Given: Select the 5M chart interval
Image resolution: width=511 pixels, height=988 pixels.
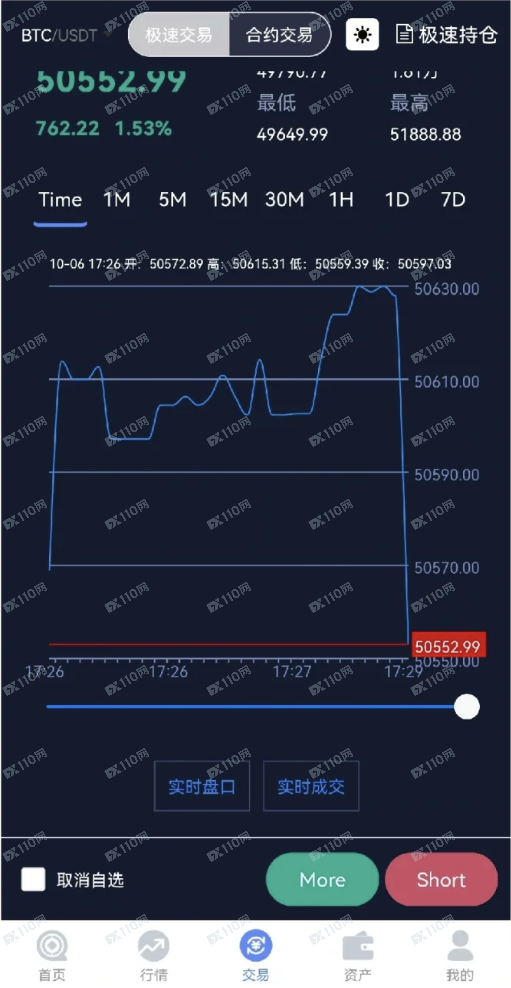Looking at the screenshot, I should tap(172, 200).
